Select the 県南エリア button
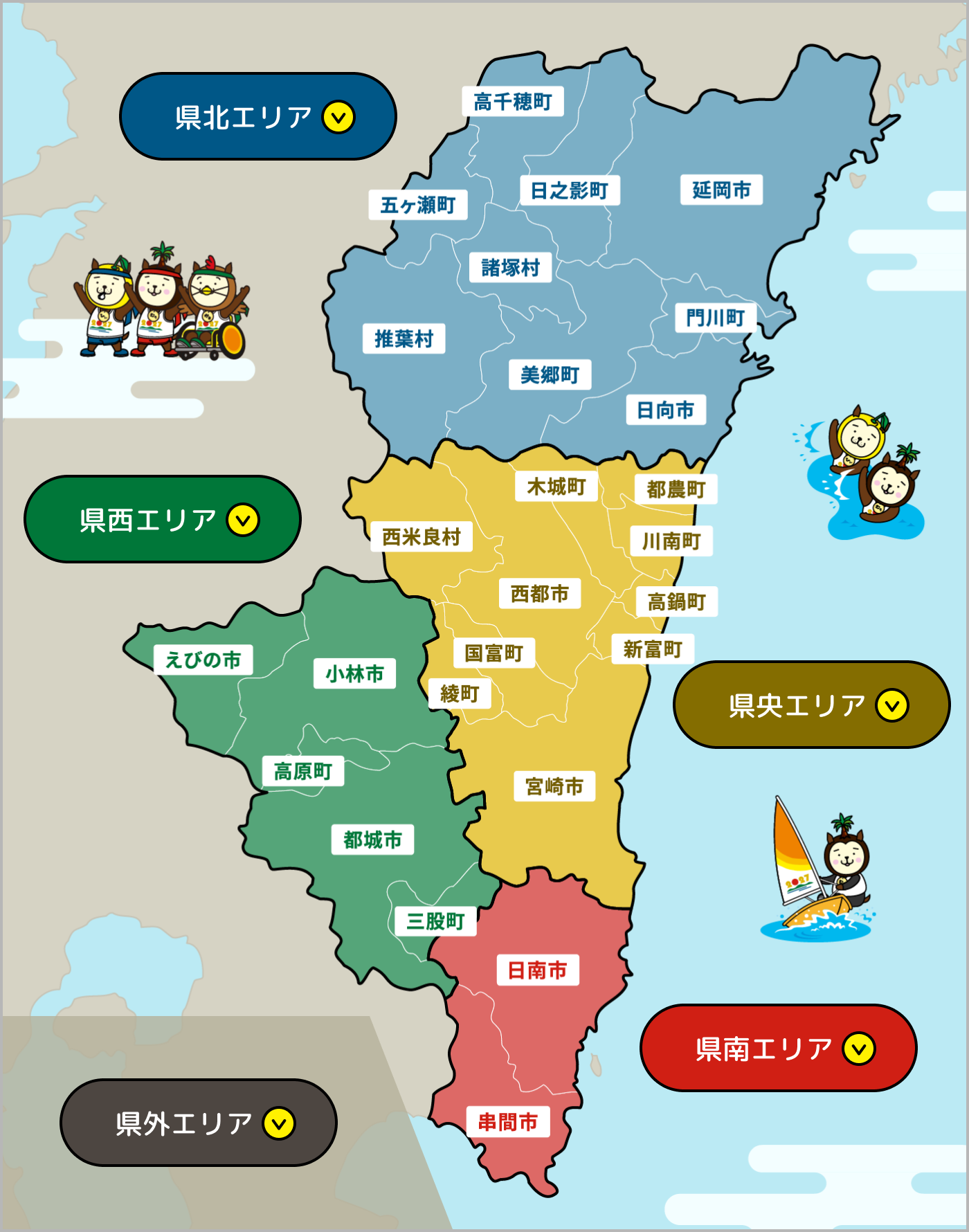The width and height of the screenshot is (969, 1232). click(778, 1048)
